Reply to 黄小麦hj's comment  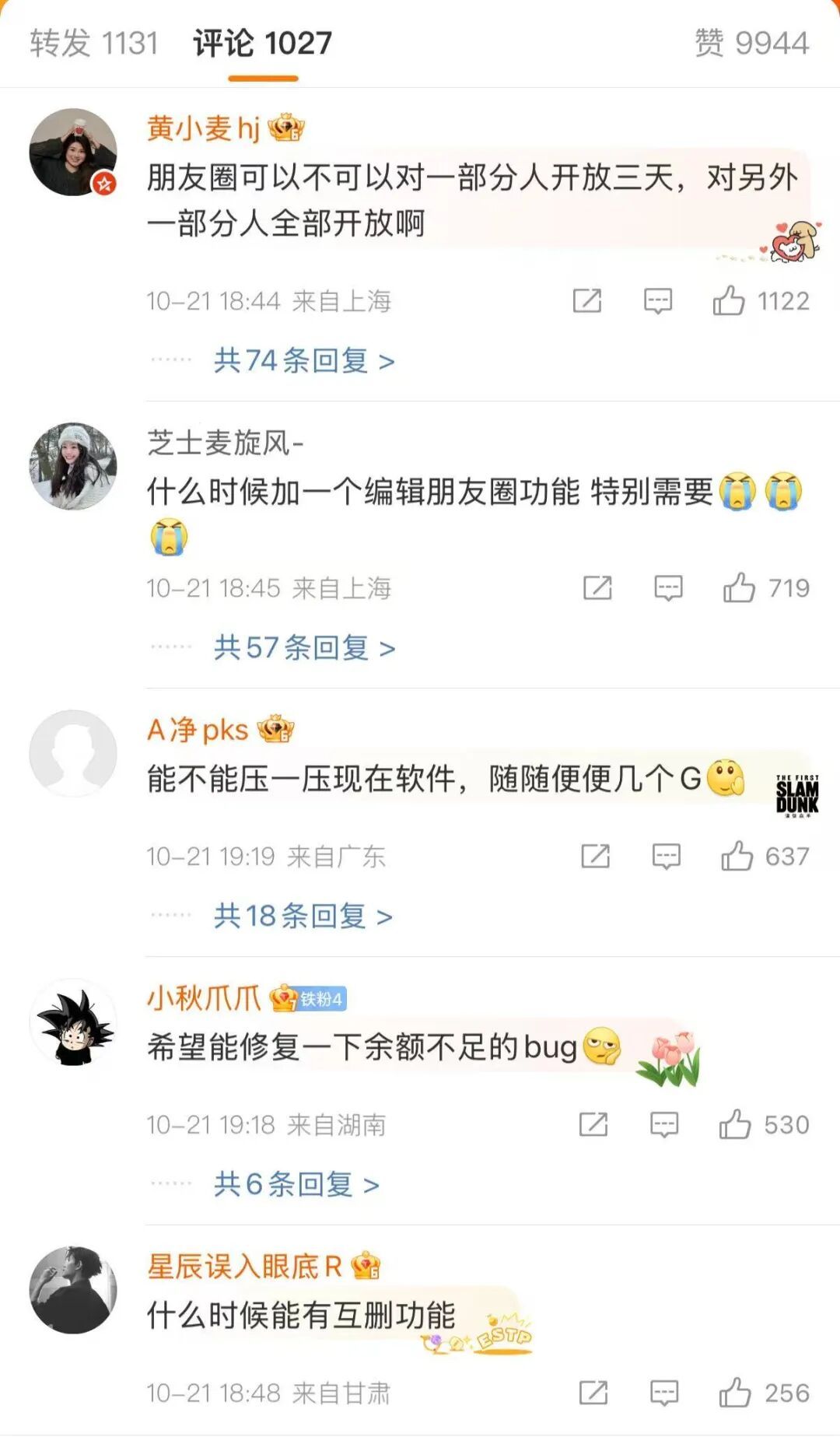[x=657, y=300]
